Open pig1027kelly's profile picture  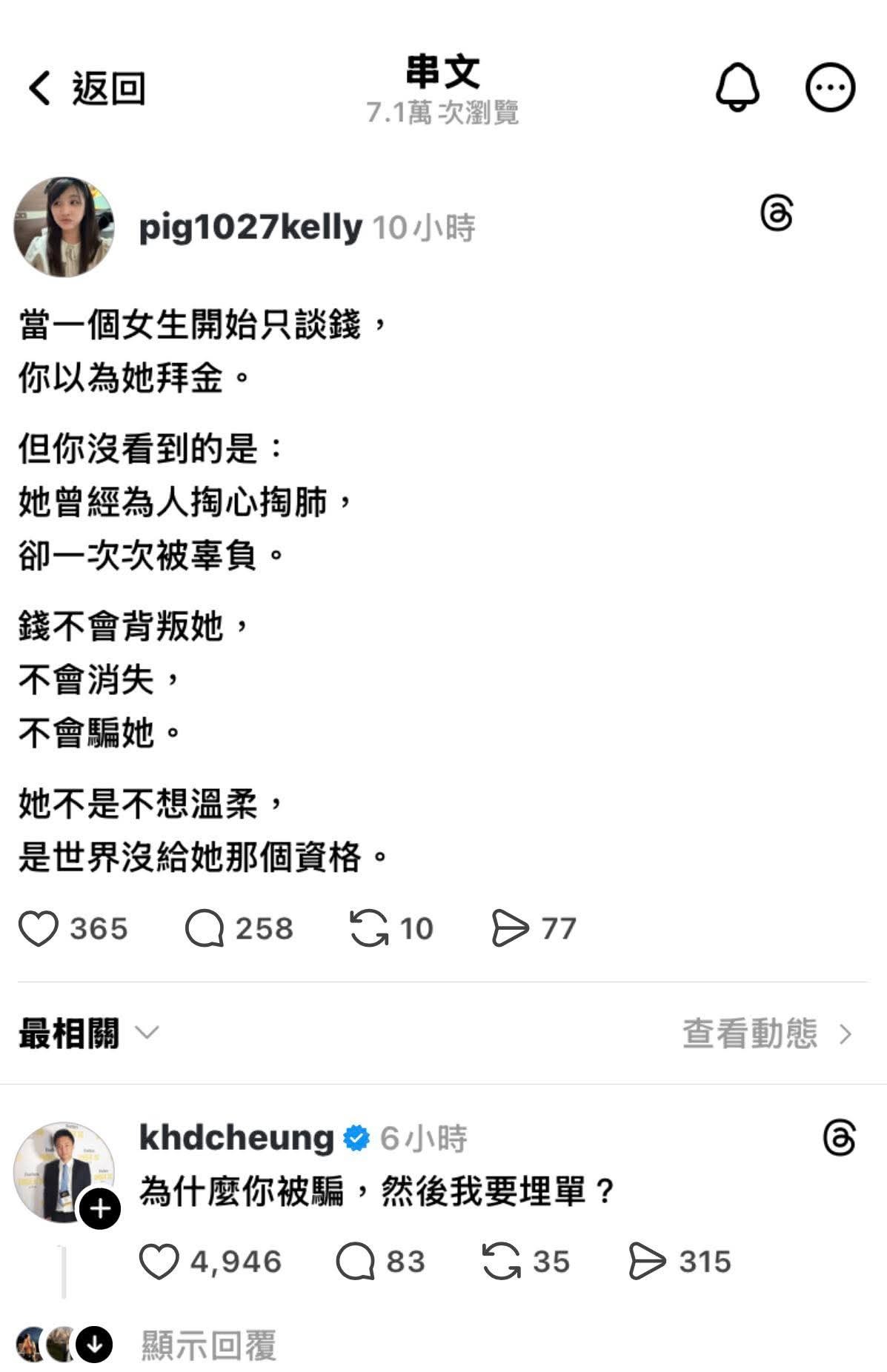click(x=64, y=227)
